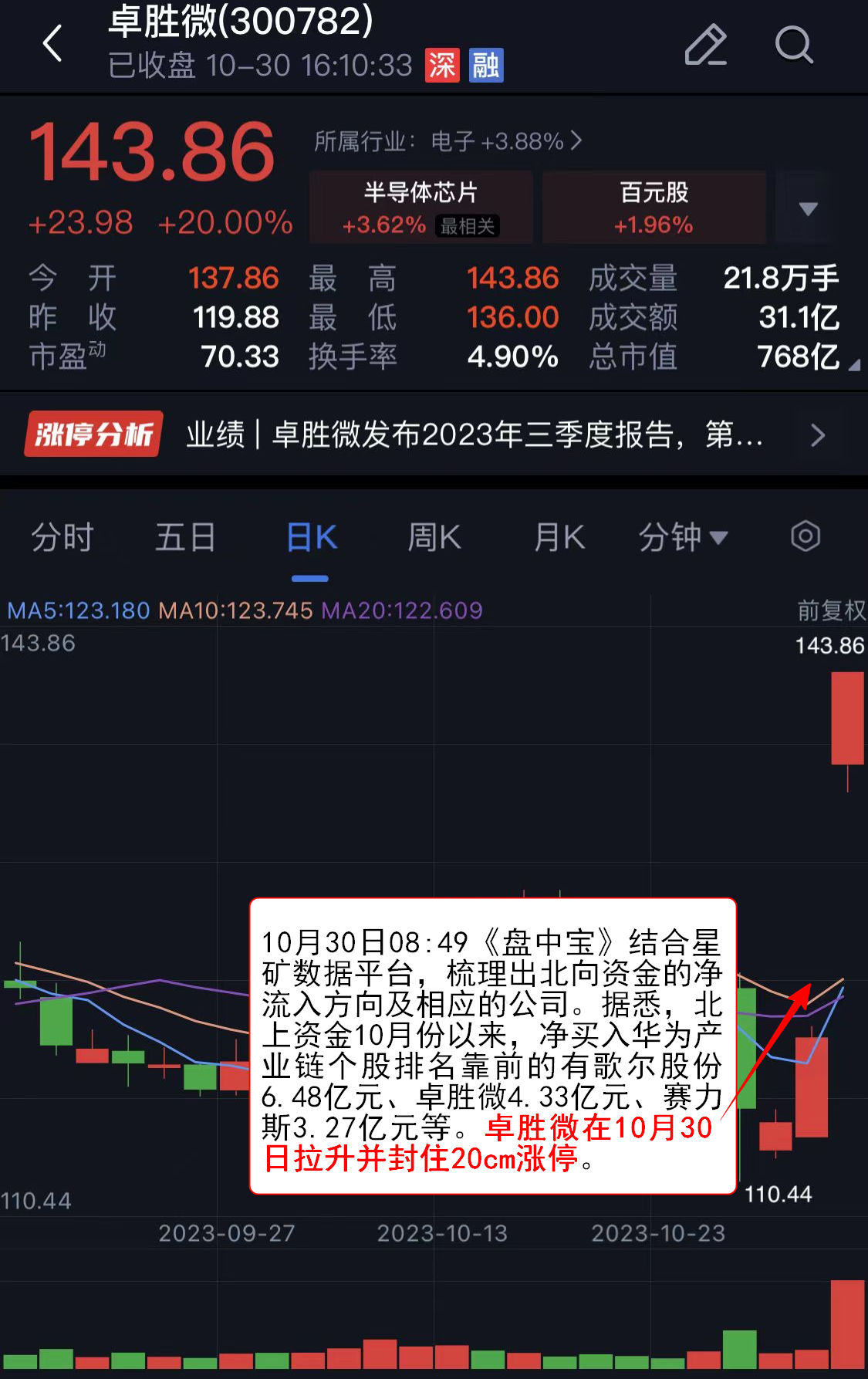Open the 分钟 interval dropdown
The height and width of the screenshot is (1379, 868).
[x=683, y=537]
